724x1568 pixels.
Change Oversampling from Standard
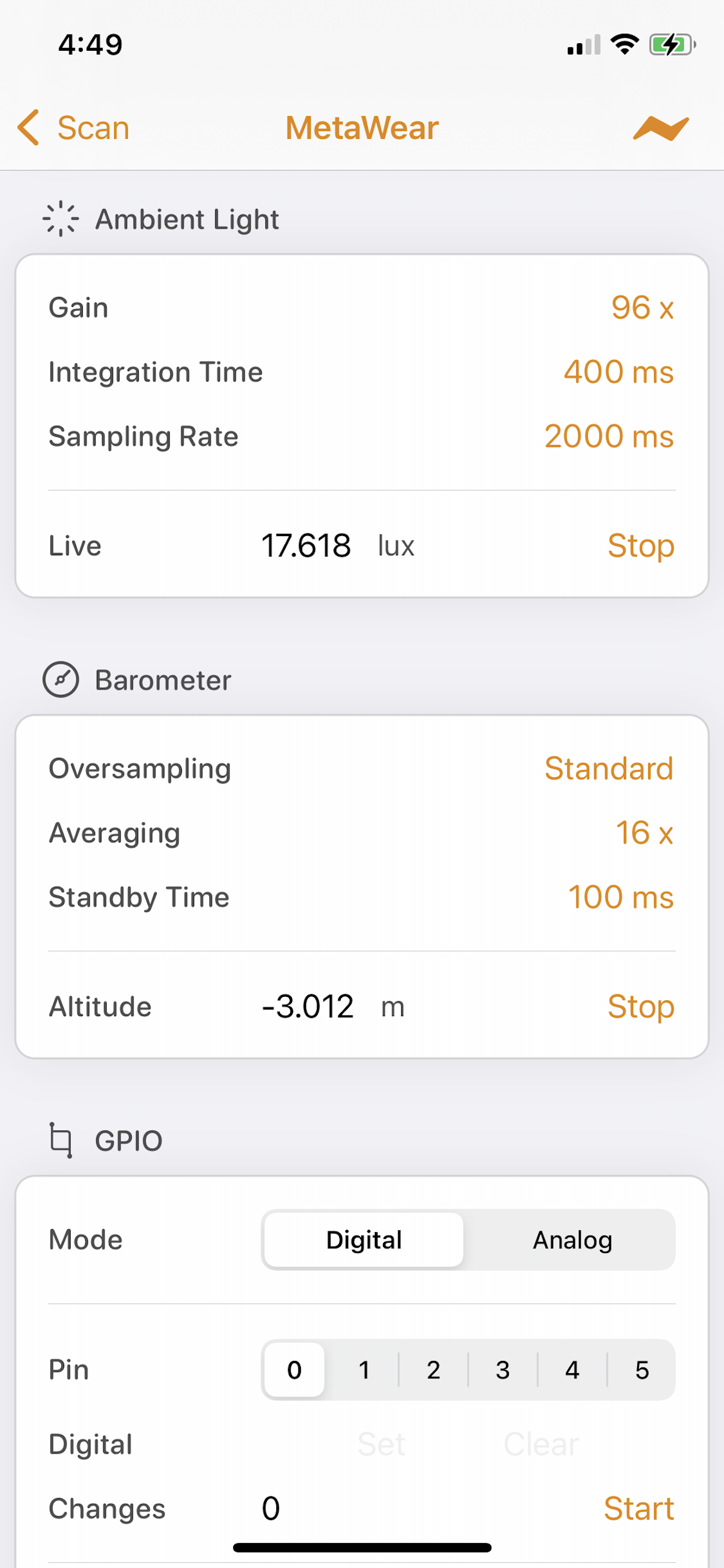click(x=609, y=769)
